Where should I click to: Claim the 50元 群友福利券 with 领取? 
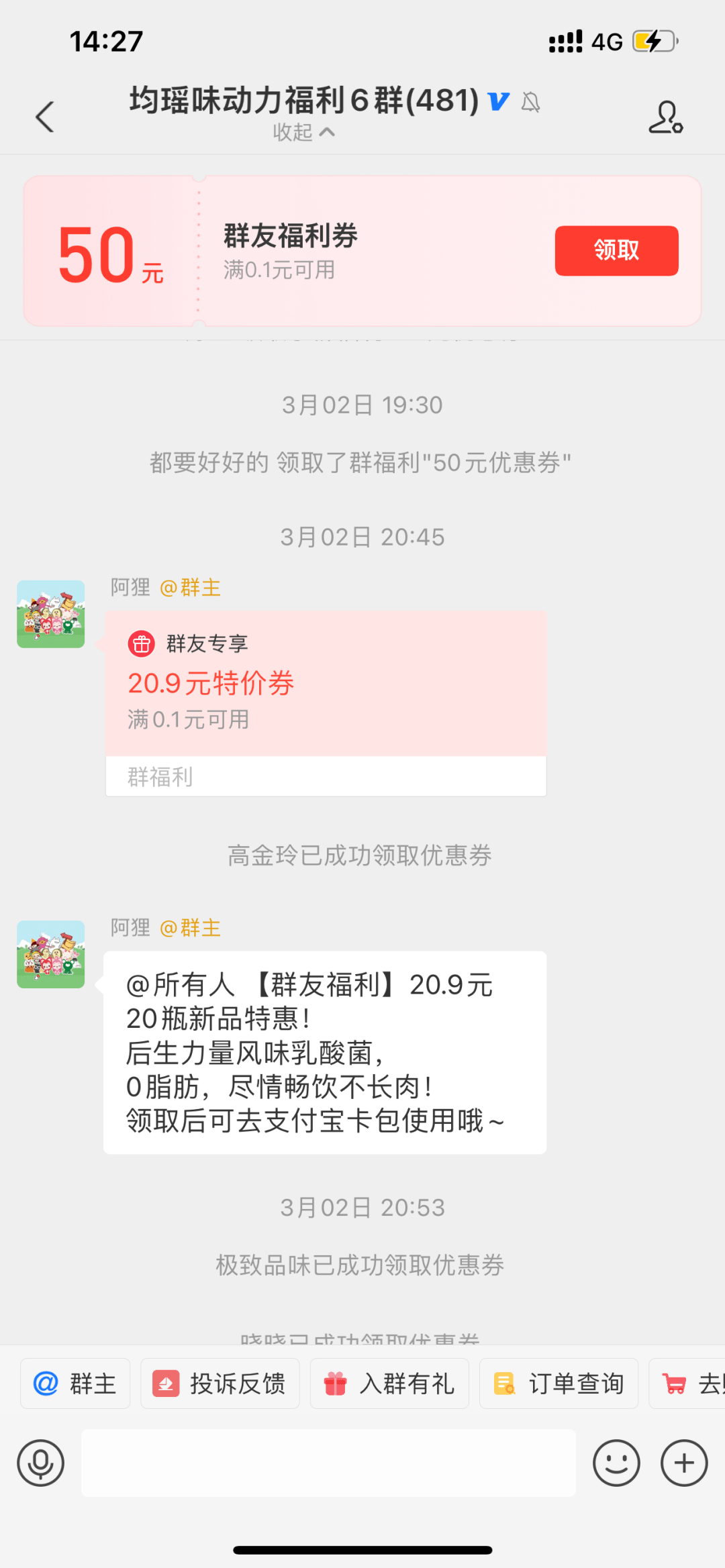click(x=616, y=250)
